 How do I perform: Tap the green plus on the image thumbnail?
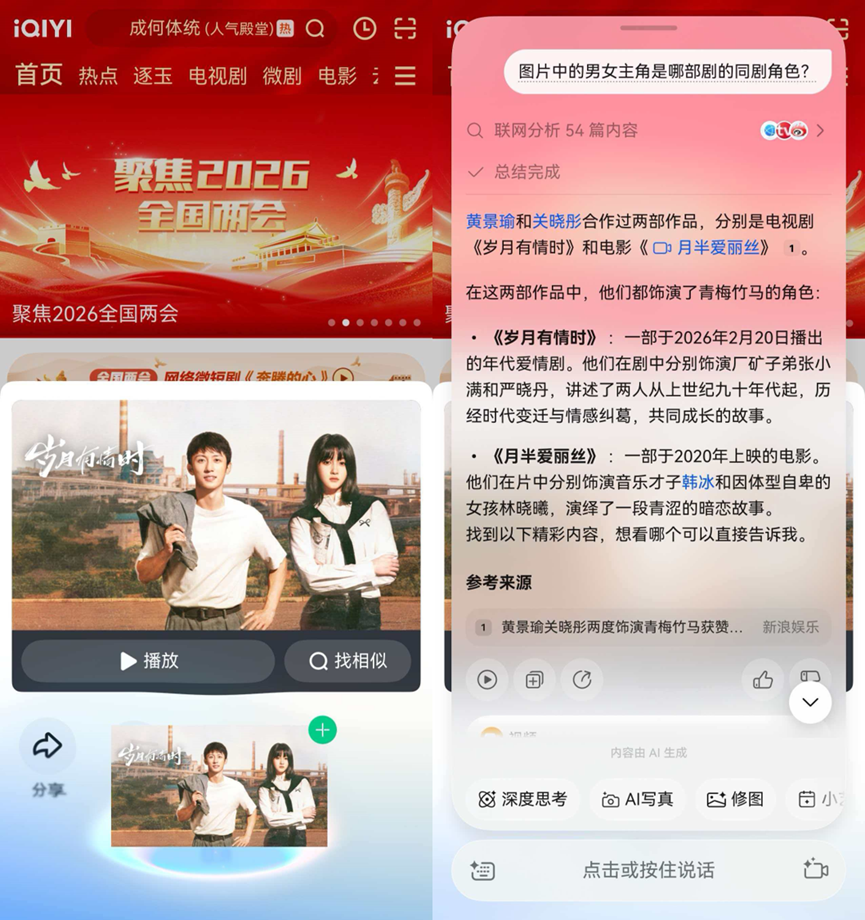322,730
